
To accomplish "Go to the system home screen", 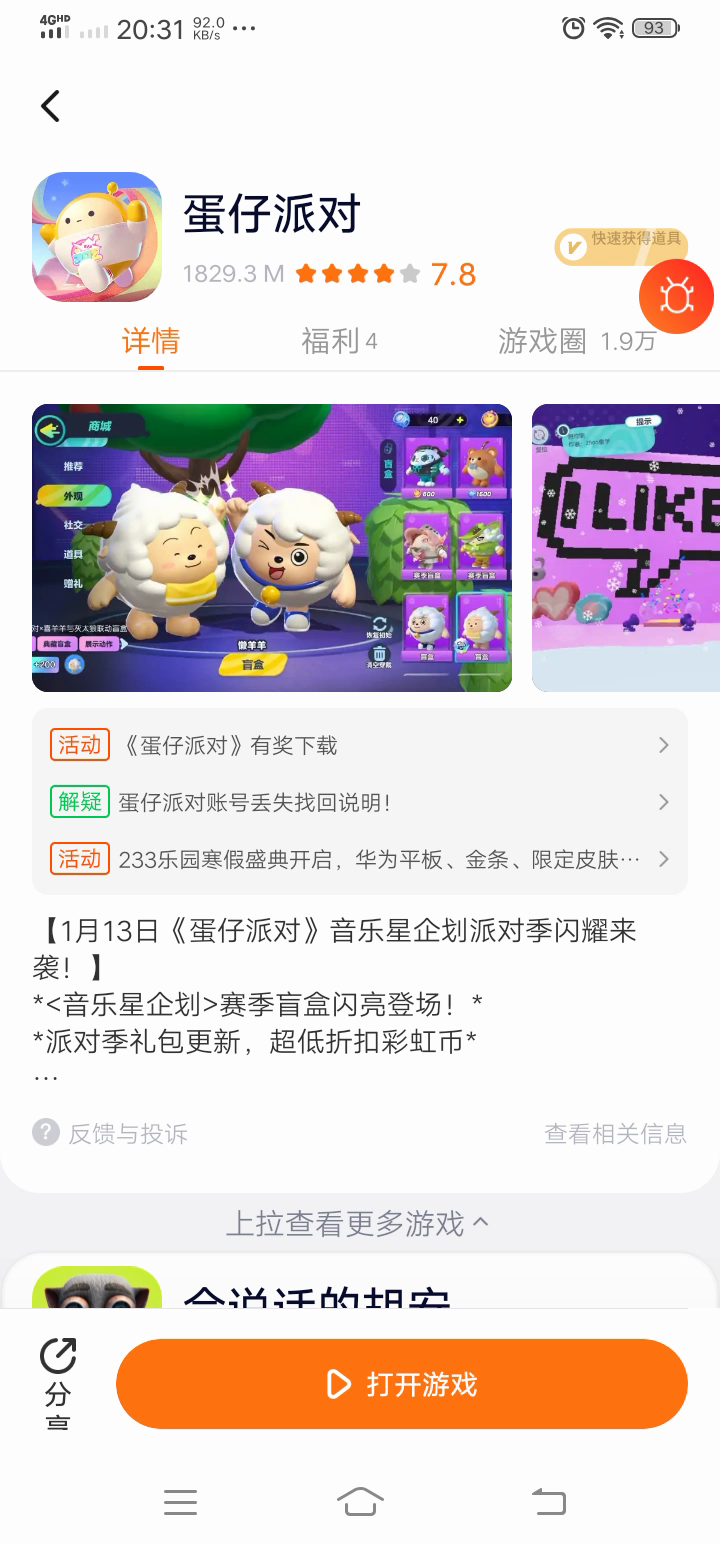I will click(360, 1501).
